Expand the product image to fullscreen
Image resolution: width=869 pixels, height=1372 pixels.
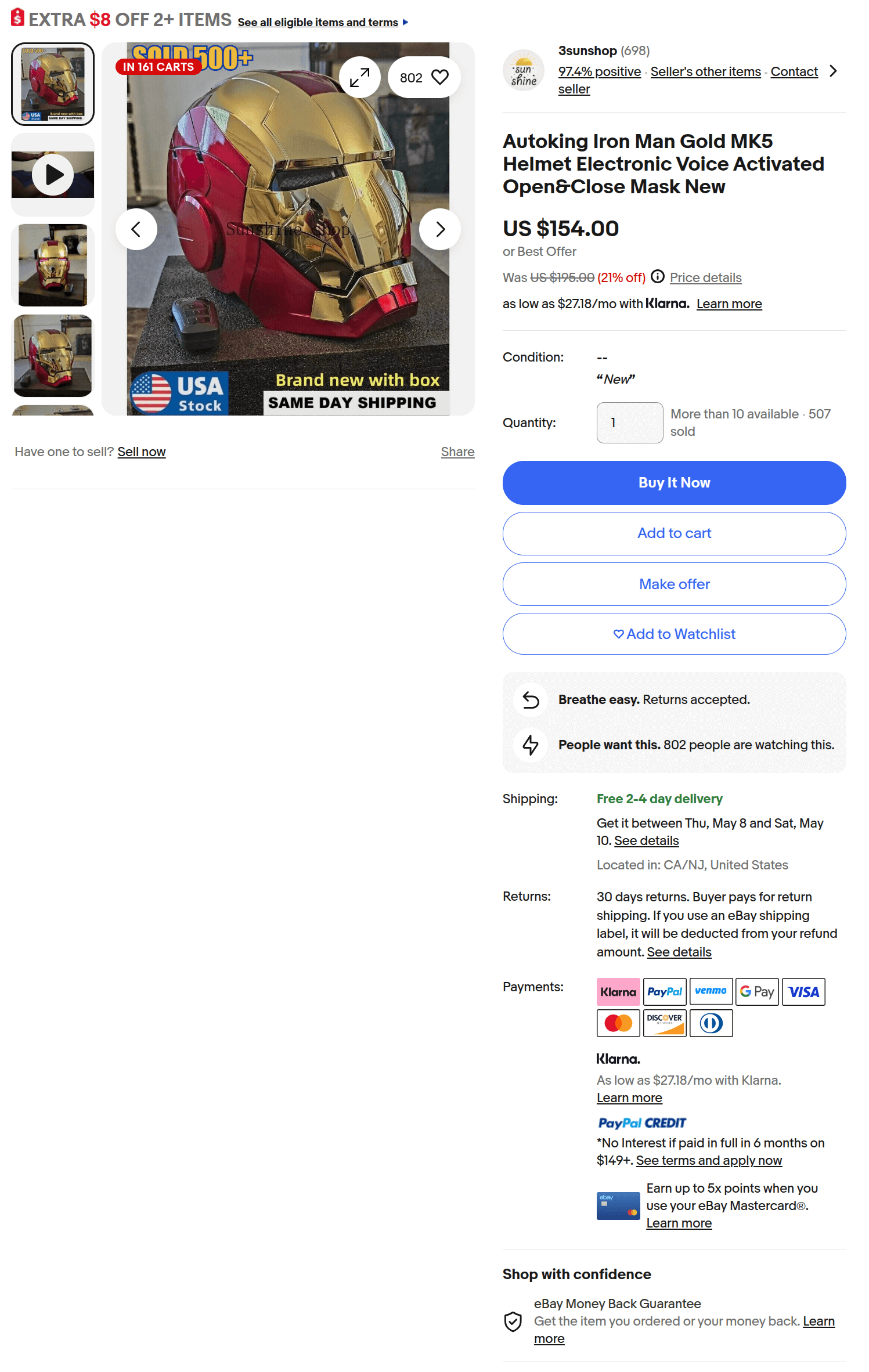360,77
